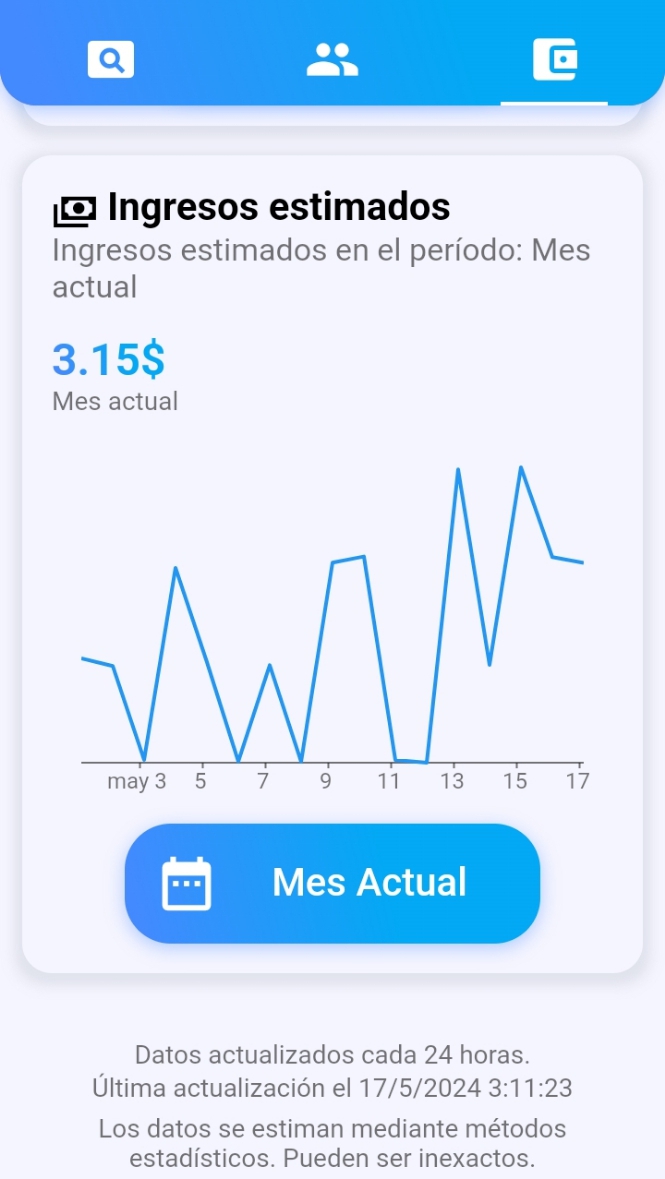Select the wallet tab
Viewport: 665px width, 1179px height.
pyautogui.click(x=554, y=59)
